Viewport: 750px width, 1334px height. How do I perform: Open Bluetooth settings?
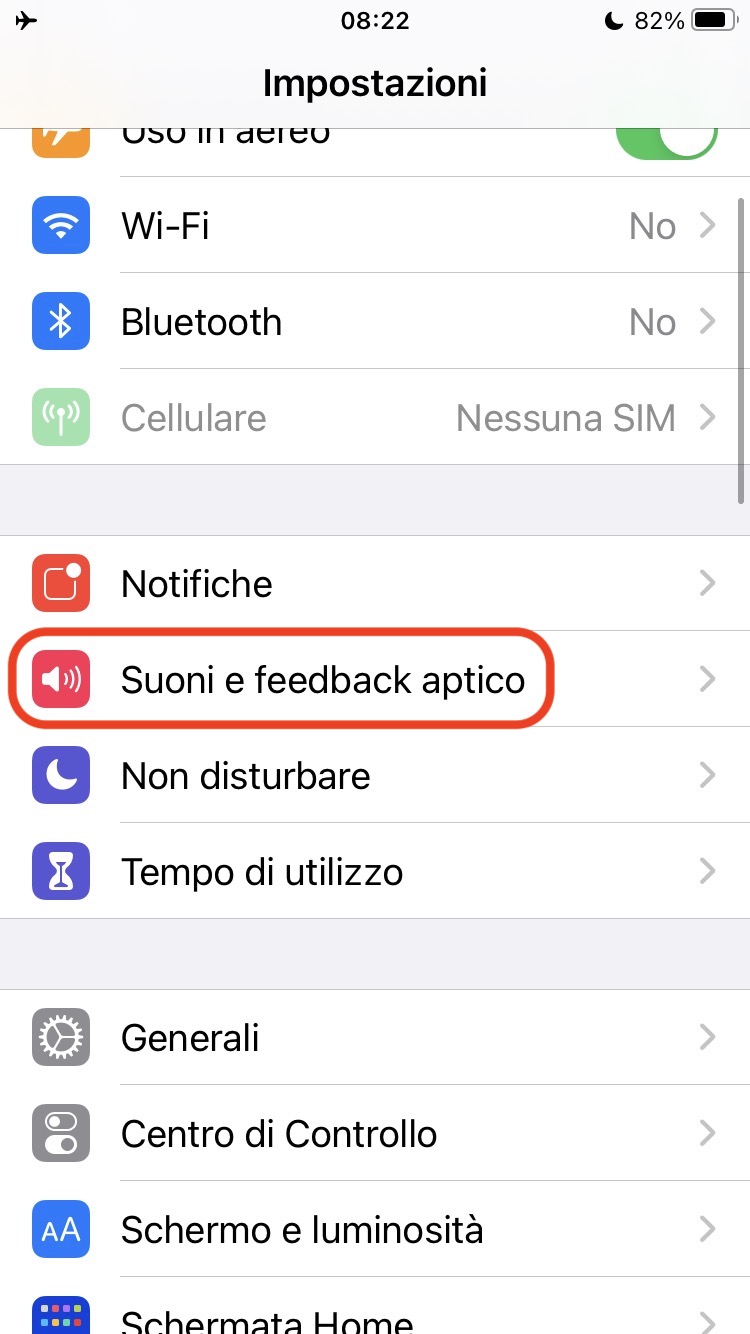click(375, 322)
